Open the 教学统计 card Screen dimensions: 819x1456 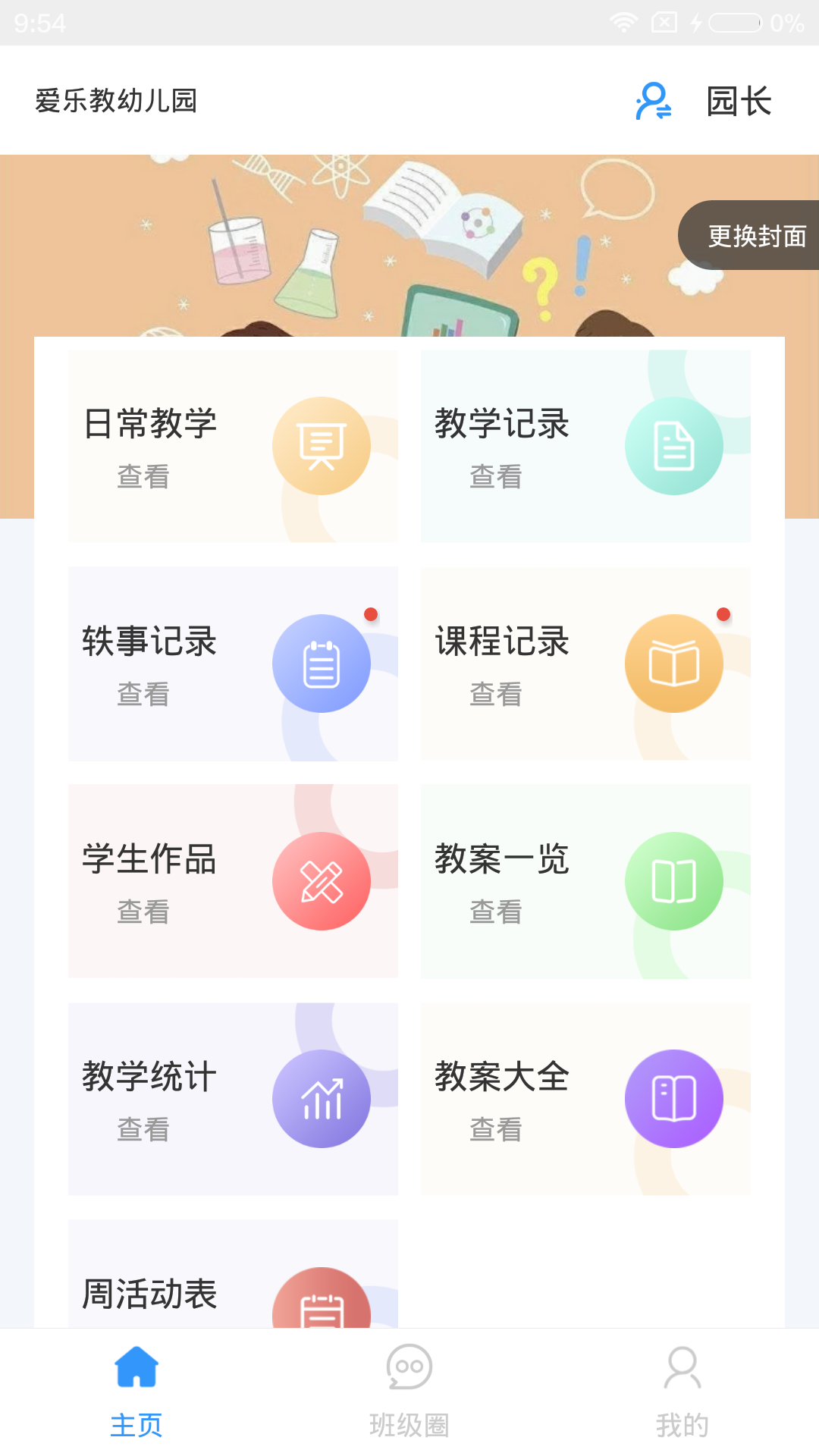(x=233, y=1099)
